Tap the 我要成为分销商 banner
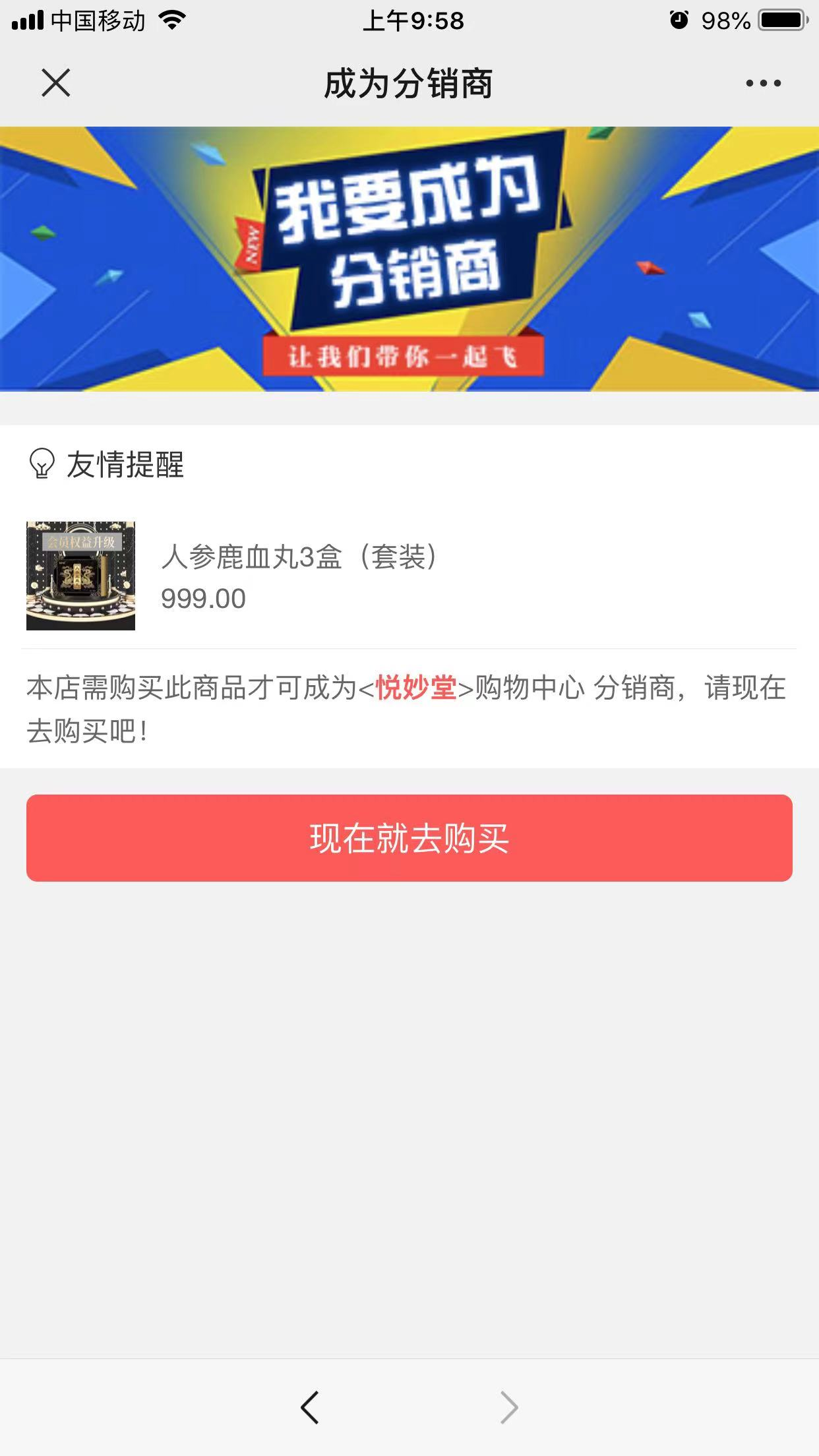 [409, 258]
